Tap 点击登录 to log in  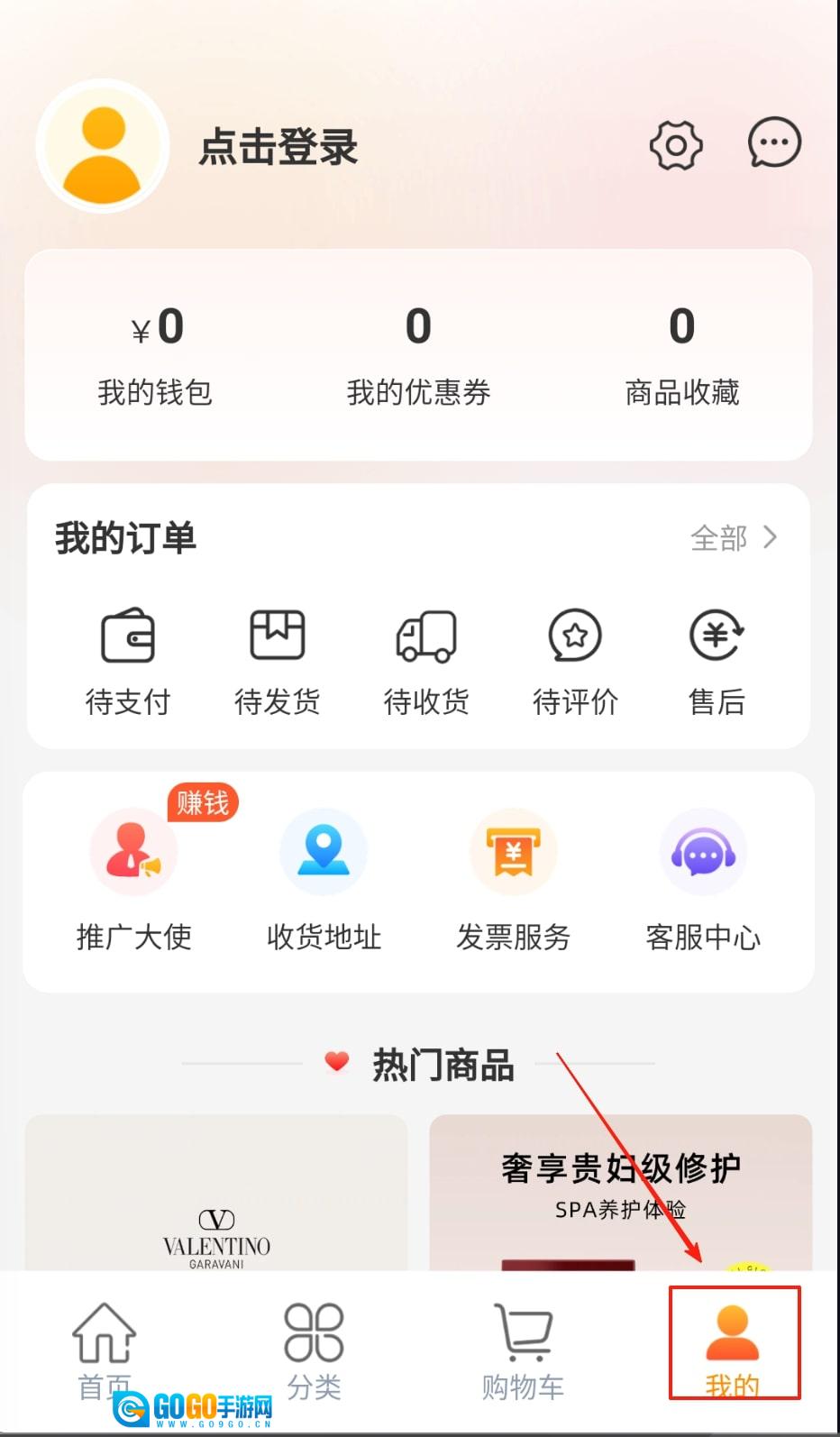pos(278,147)
